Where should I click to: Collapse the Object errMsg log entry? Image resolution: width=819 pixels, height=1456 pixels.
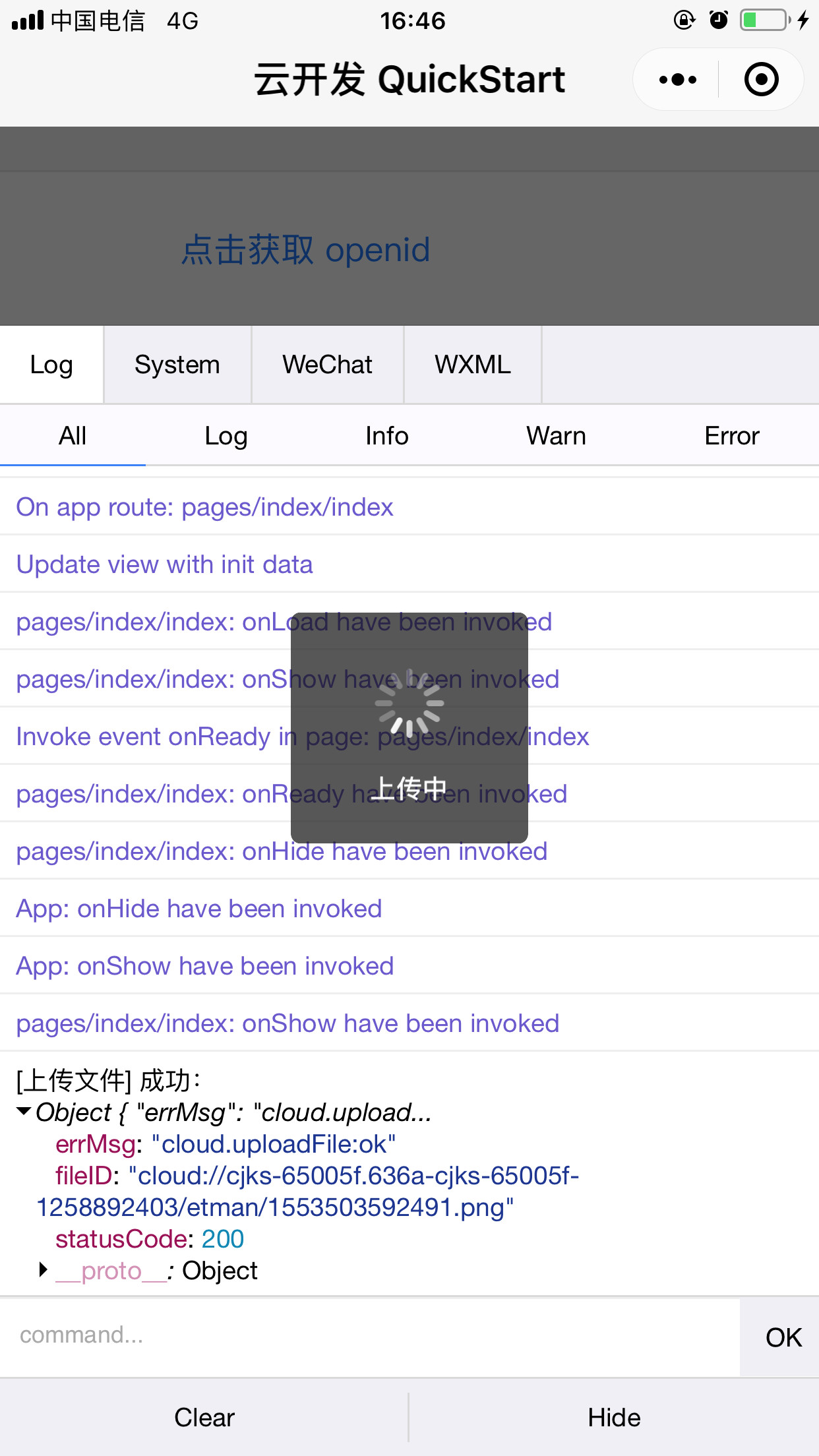(24, 1112)
